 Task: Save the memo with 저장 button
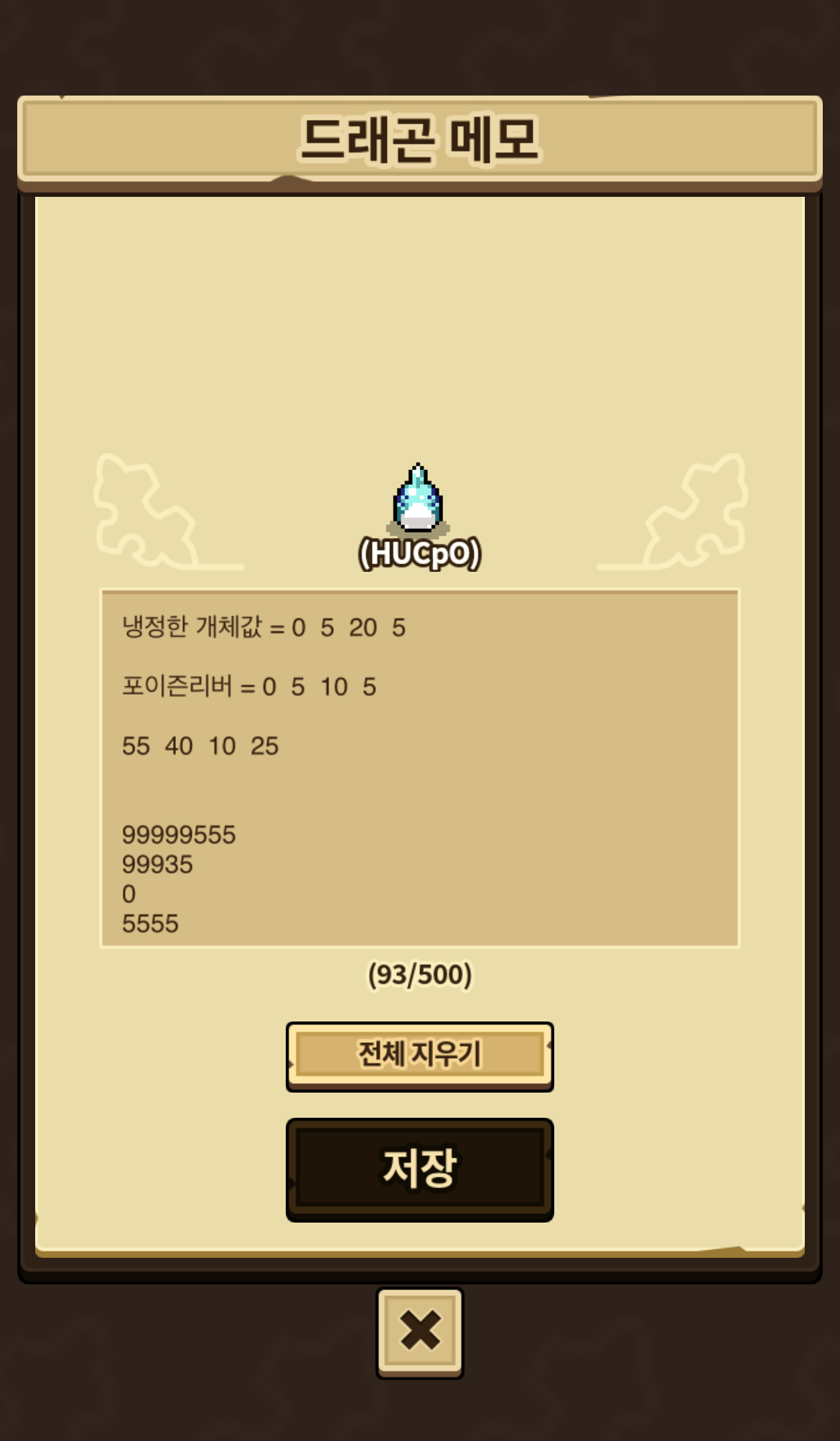(419, 1168)
